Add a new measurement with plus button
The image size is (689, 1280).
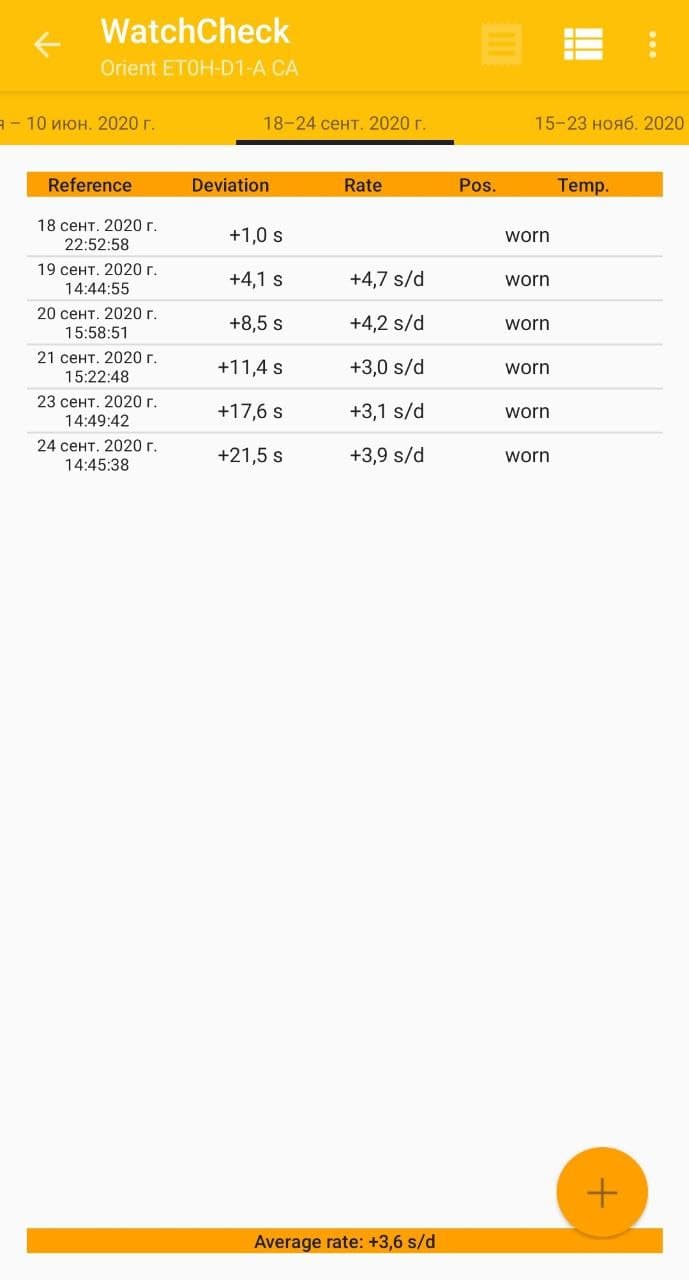[601, 1192]
